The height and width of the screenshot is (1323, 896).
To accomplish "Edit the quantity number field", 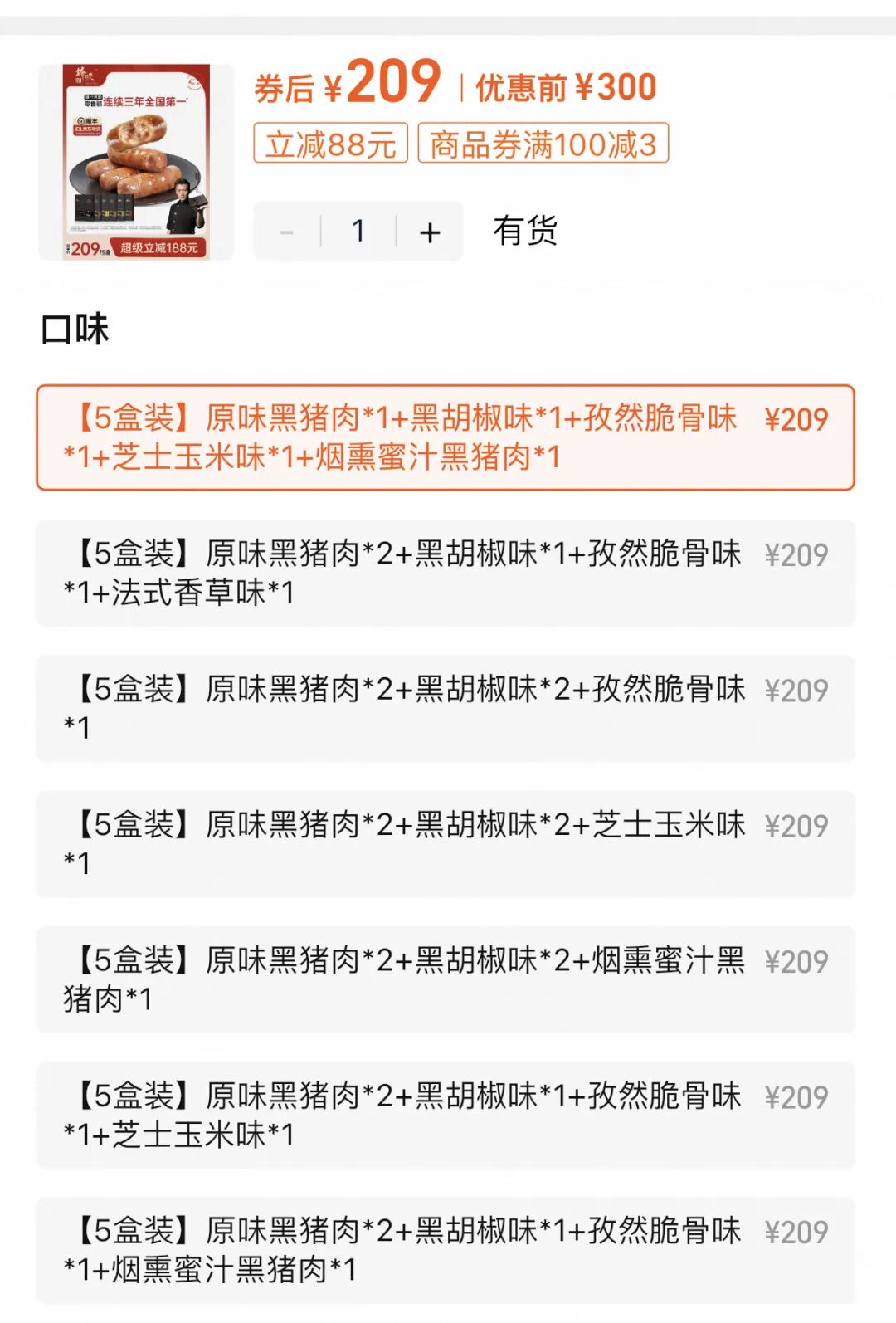I will [358, 232].
